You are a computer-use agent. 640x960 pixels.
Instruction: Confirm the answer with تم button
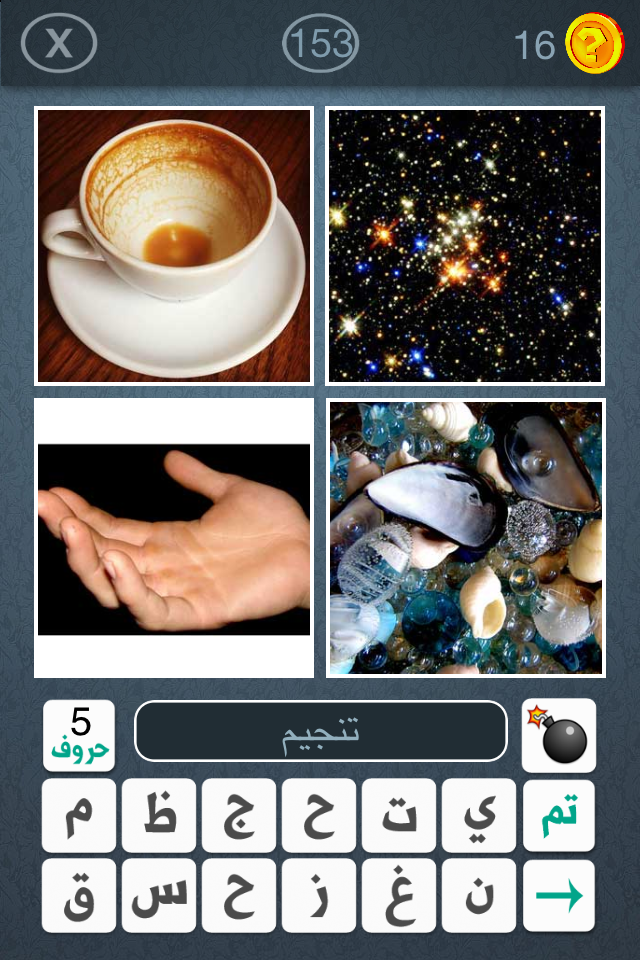[x=559, y=815]
